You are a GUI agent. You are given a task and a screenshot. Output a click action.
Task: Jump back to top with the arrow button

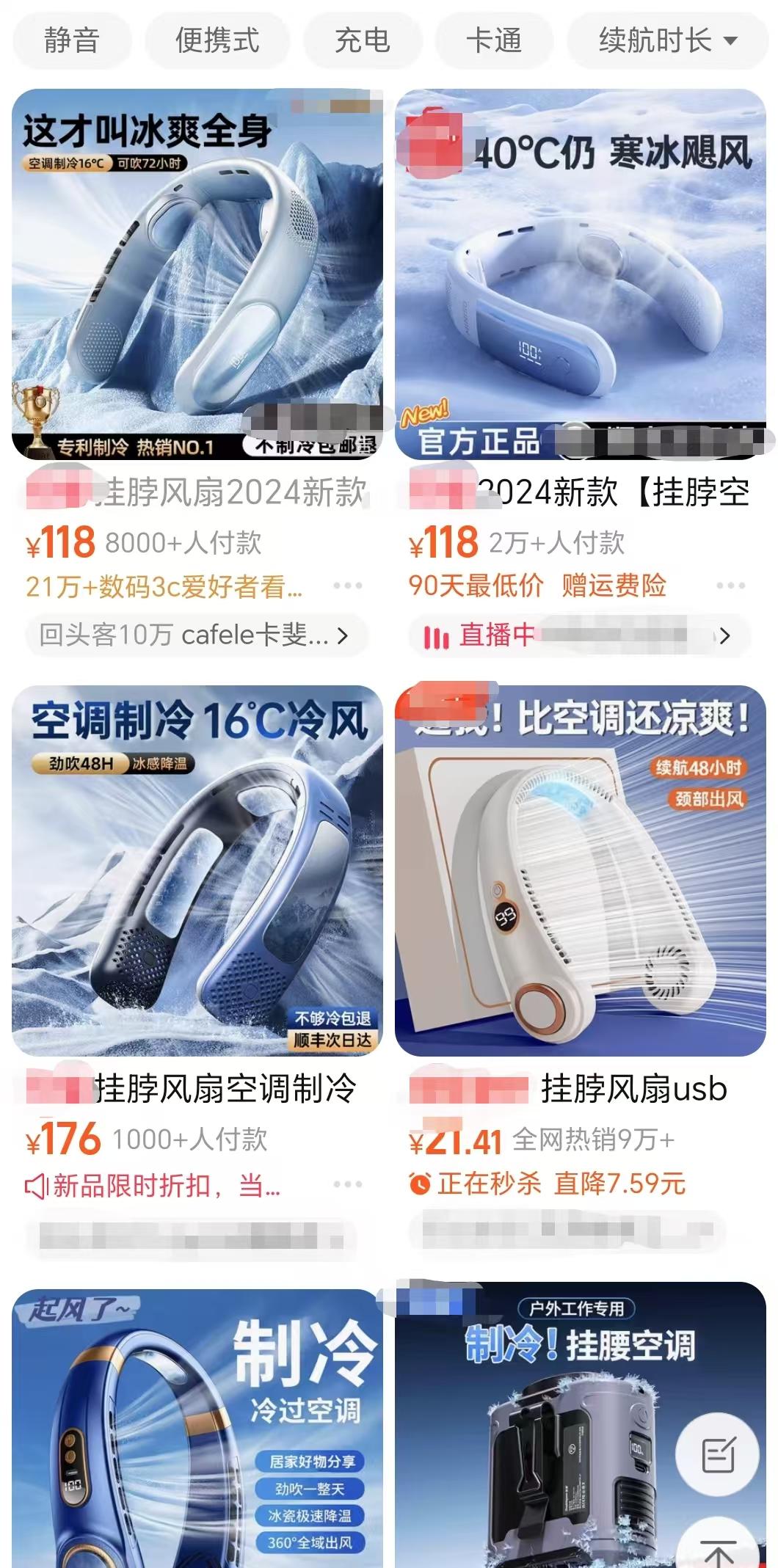click(x=718, y=1550)
